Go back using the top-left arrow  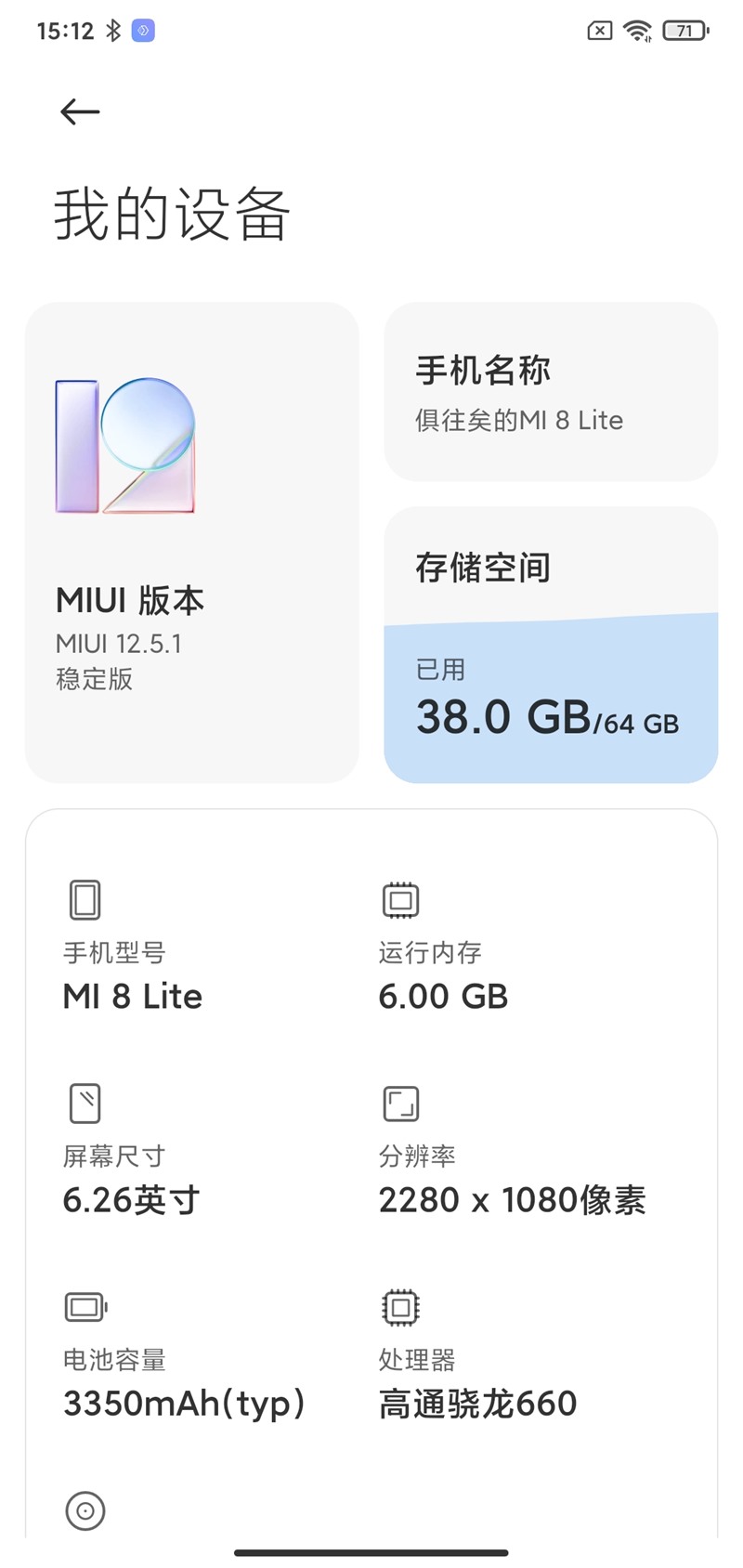80,112
